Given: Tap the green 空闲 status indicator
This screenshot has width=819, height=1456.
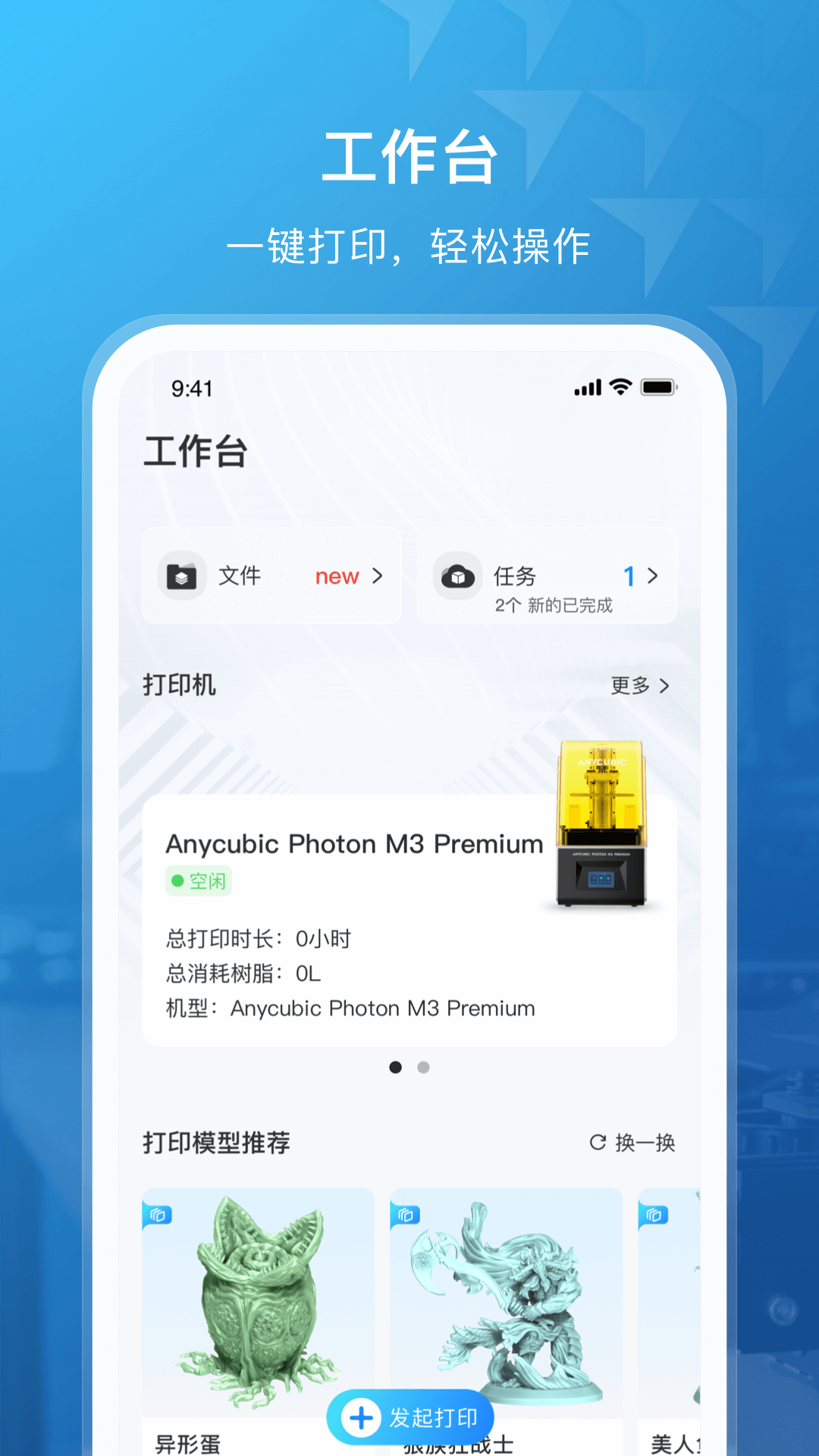Looking at the screenshot, I should pos(198,881).
